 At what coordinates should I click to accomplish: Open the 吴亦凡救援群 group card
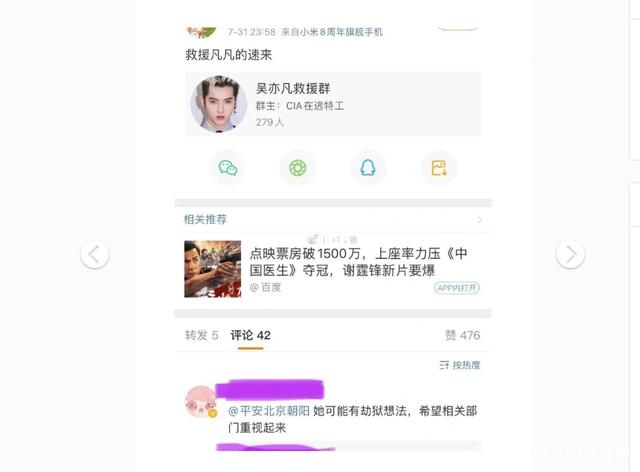pos(335,104)
